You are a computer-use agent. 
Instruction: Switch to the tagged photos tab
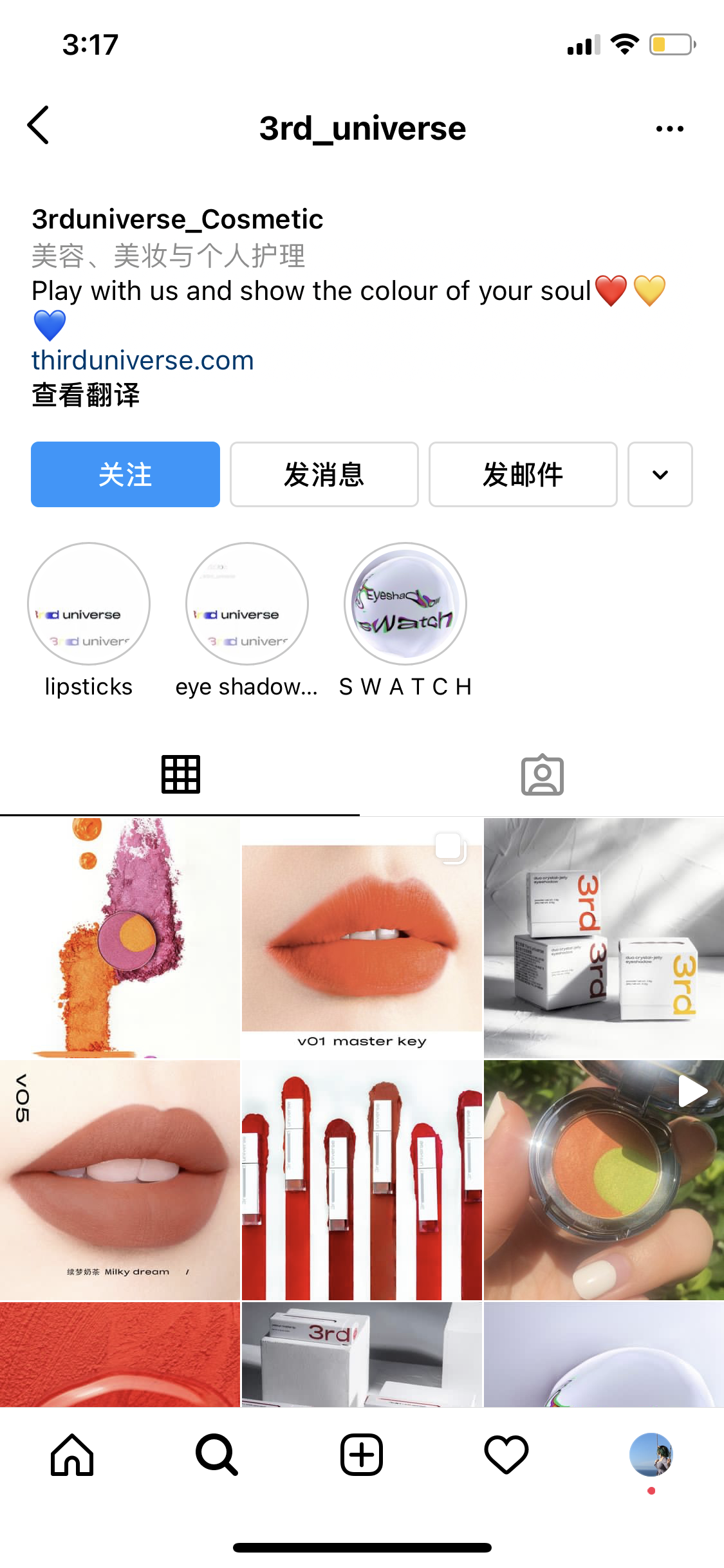tap(542, 774)
